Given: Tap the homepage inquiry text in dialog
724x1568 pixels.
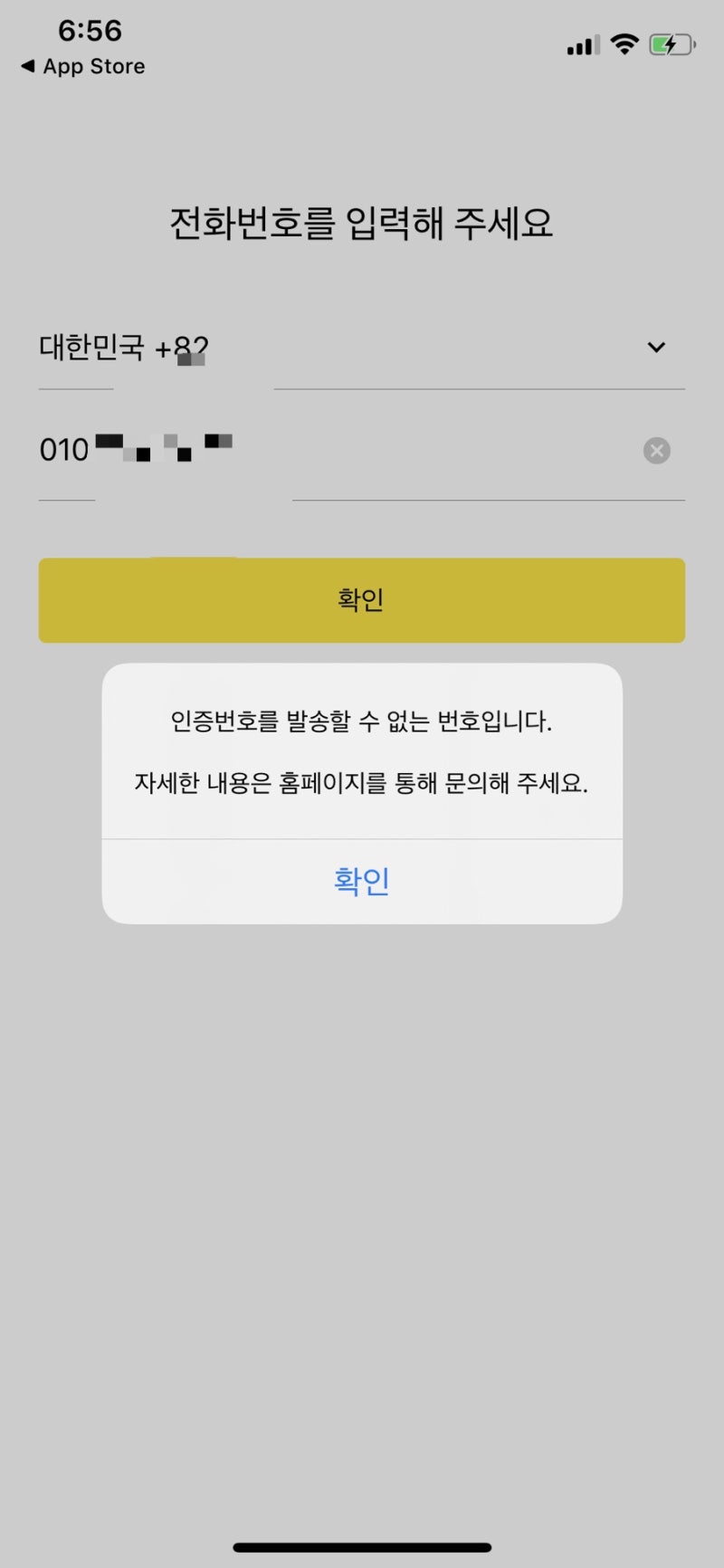Looking at the screenshot, I should click(x=362, y=784).
